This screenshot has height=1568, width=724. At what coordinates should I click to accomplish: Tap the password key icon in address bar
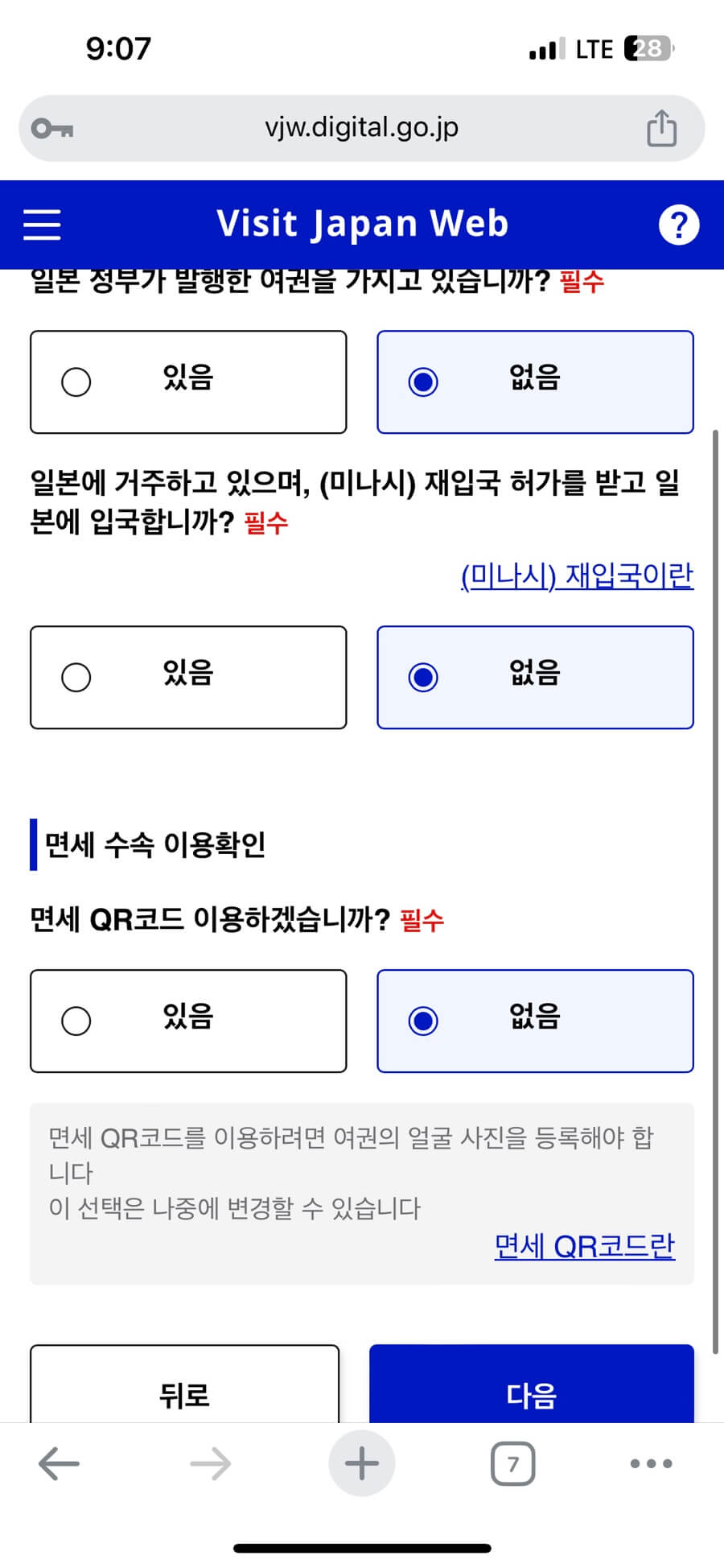pos(51,127)
